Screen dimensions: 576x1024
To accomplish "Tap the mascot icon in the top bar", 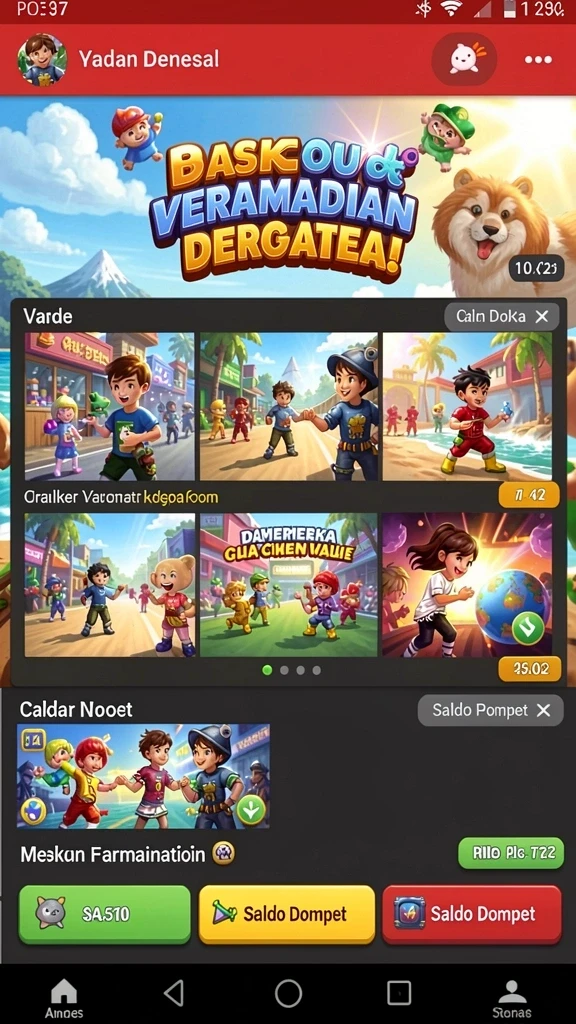I will [464, 59].
